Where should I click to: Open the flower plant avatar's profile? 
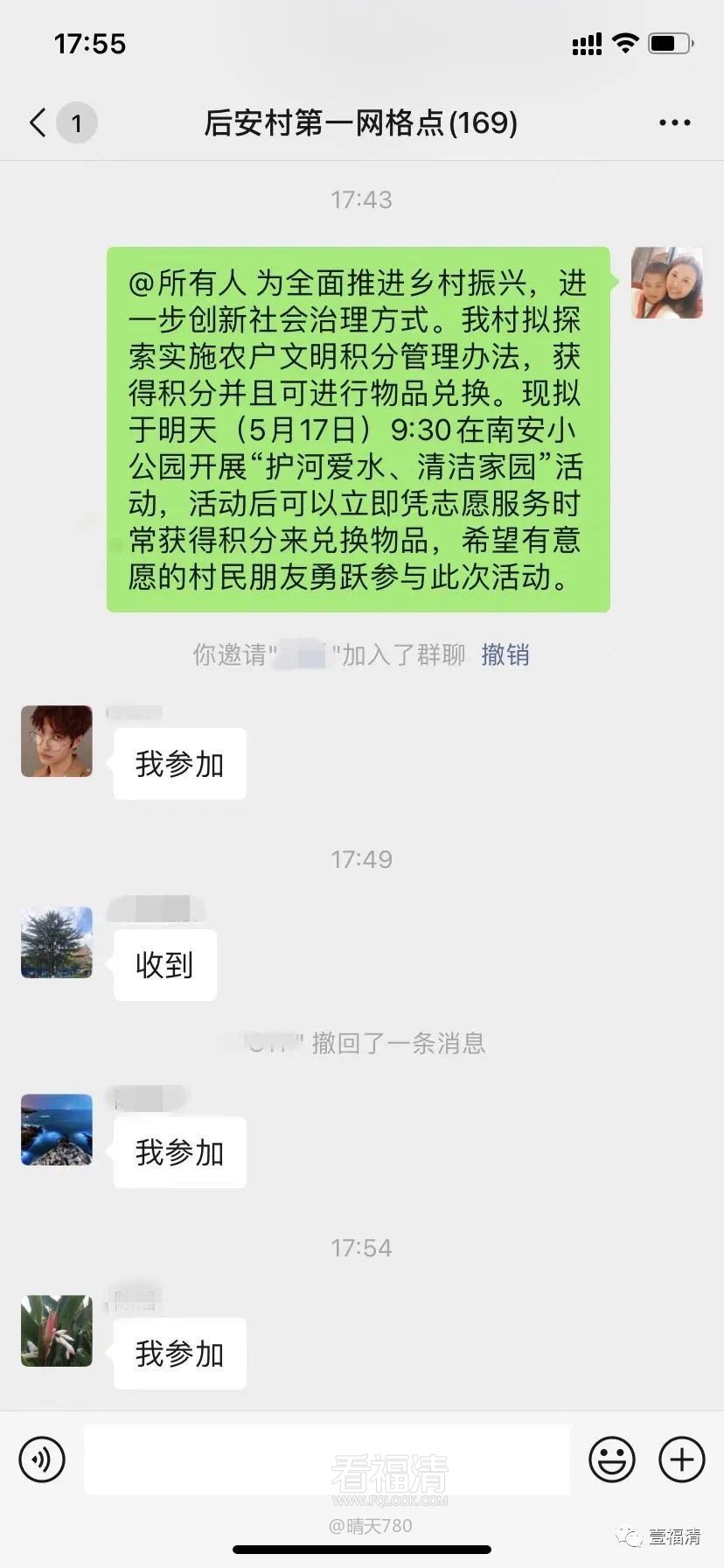click(57, 1331)
